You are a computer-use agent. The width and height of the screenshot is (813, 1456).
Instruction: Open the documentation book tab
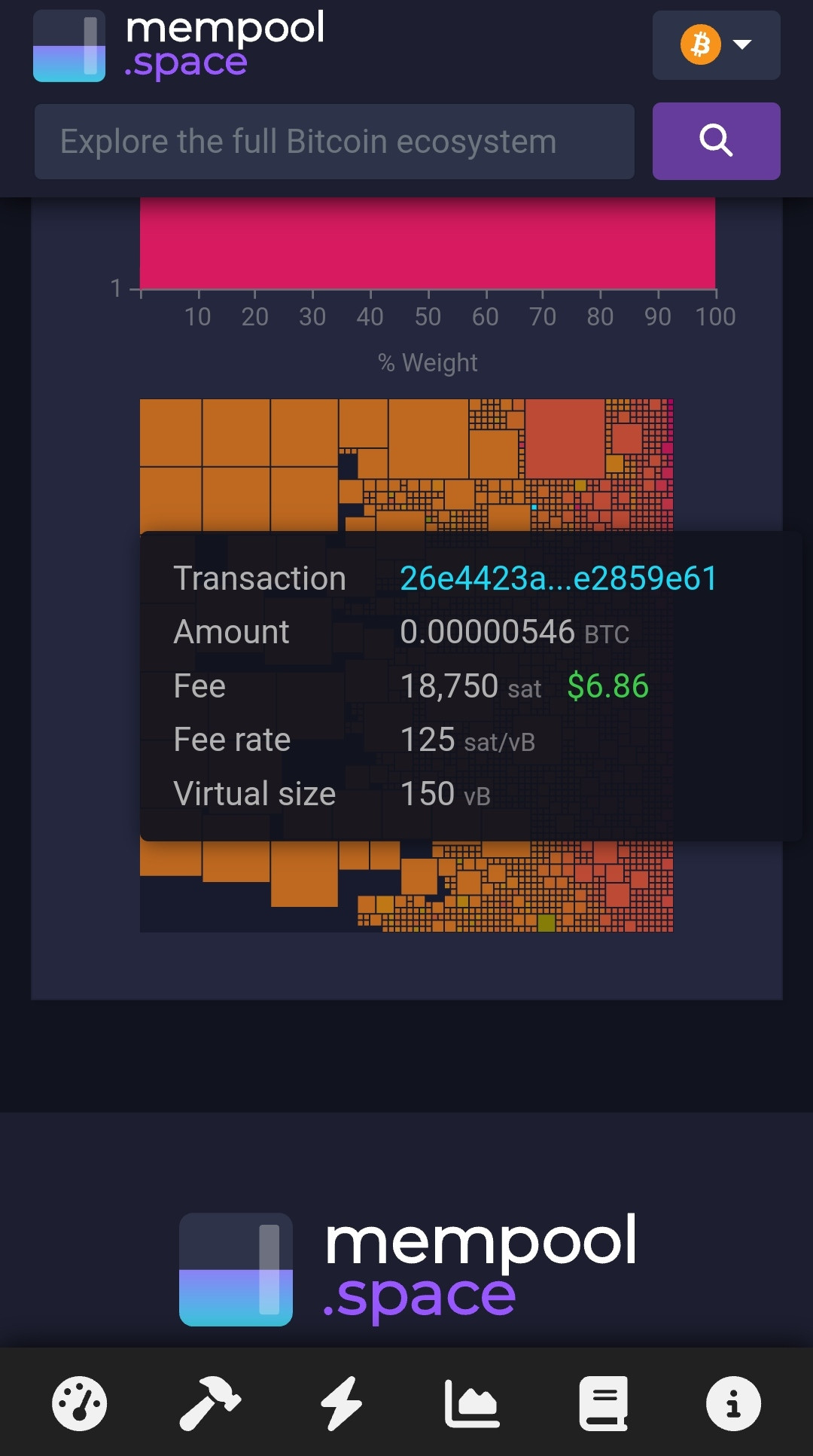click(x=603, y=1403)
